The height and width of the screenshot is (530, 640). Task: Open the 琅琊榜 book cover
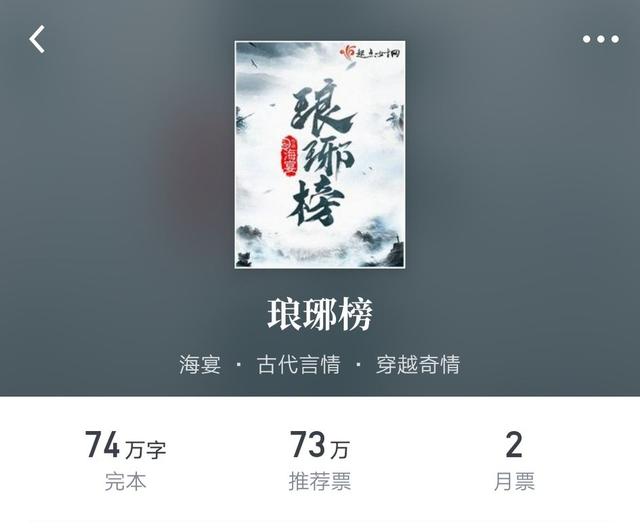click(x=319, y=154)
